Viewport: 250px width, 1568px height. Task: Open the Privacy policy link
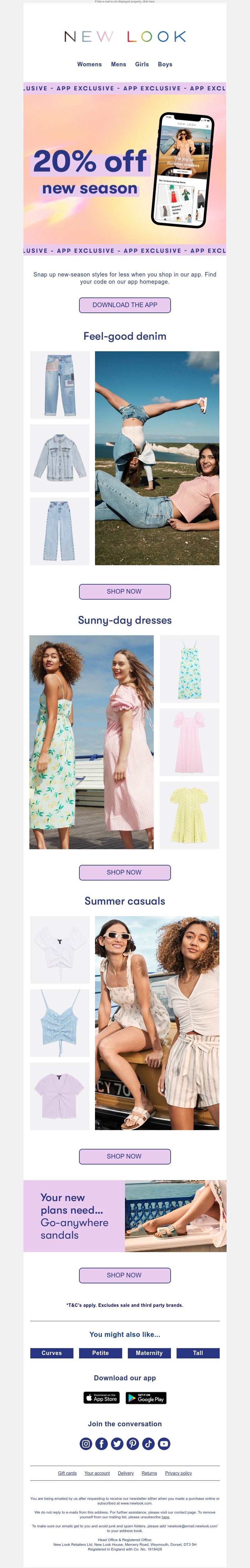(x=178, y=1473)
